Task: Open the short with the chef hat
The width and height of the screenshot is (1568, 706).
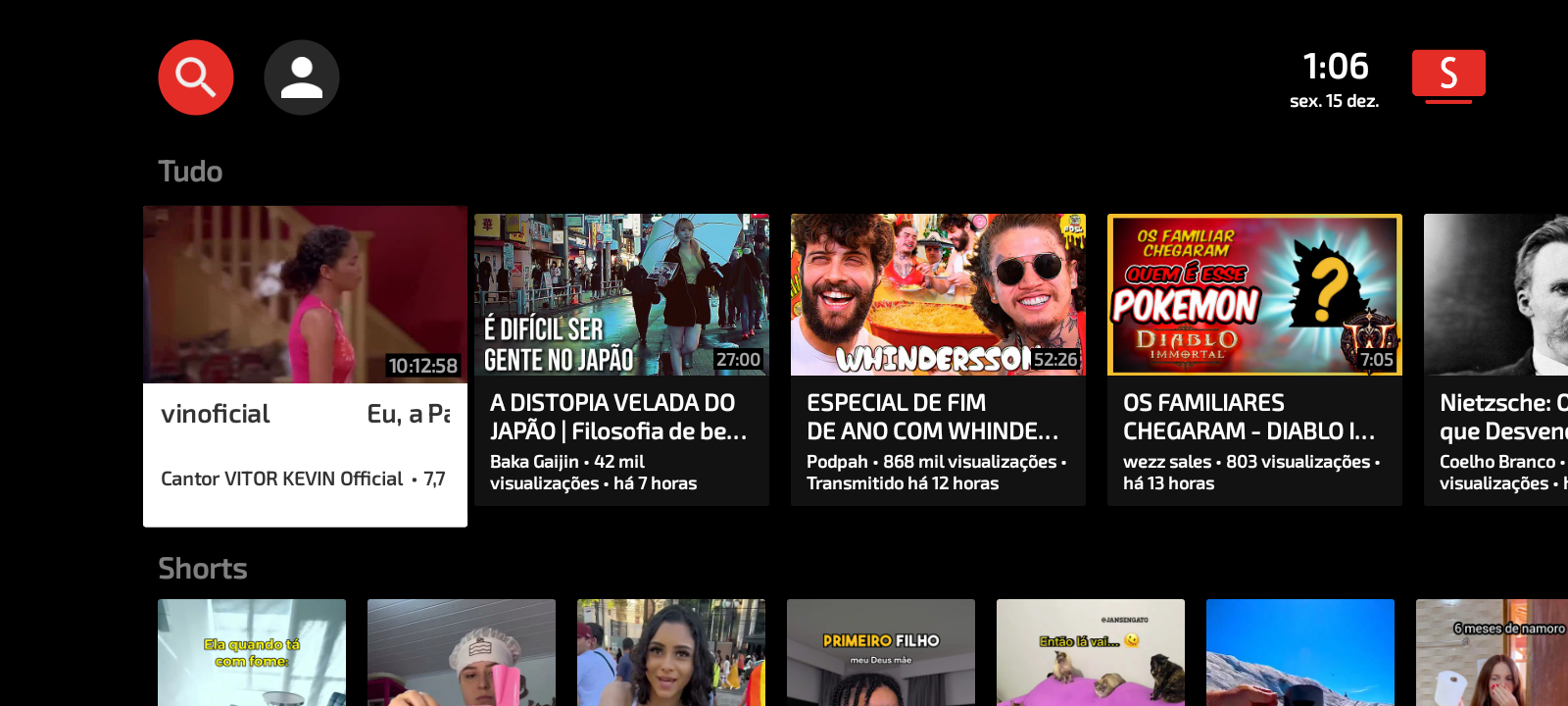Action: point(462,653)
